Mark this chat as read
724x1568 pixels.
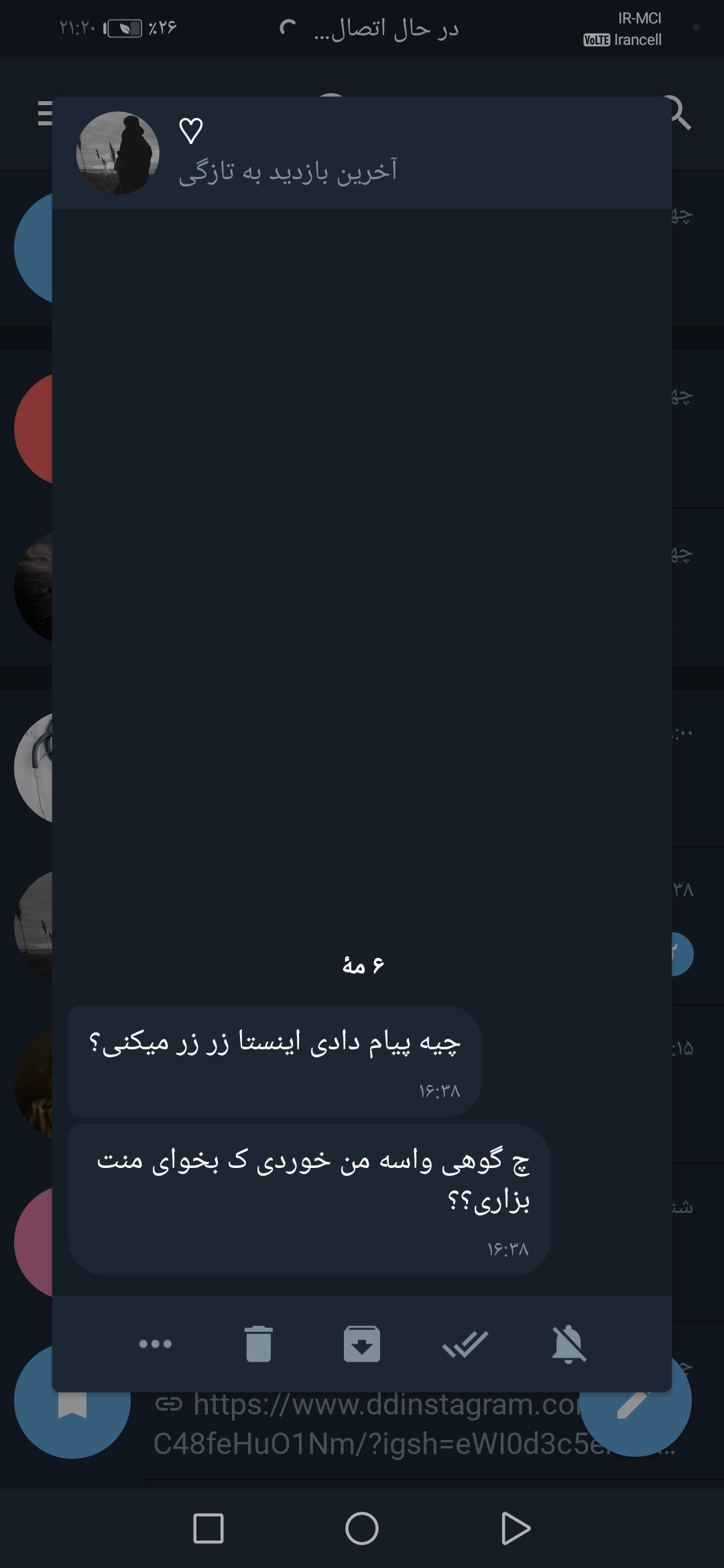point(465,1344)
